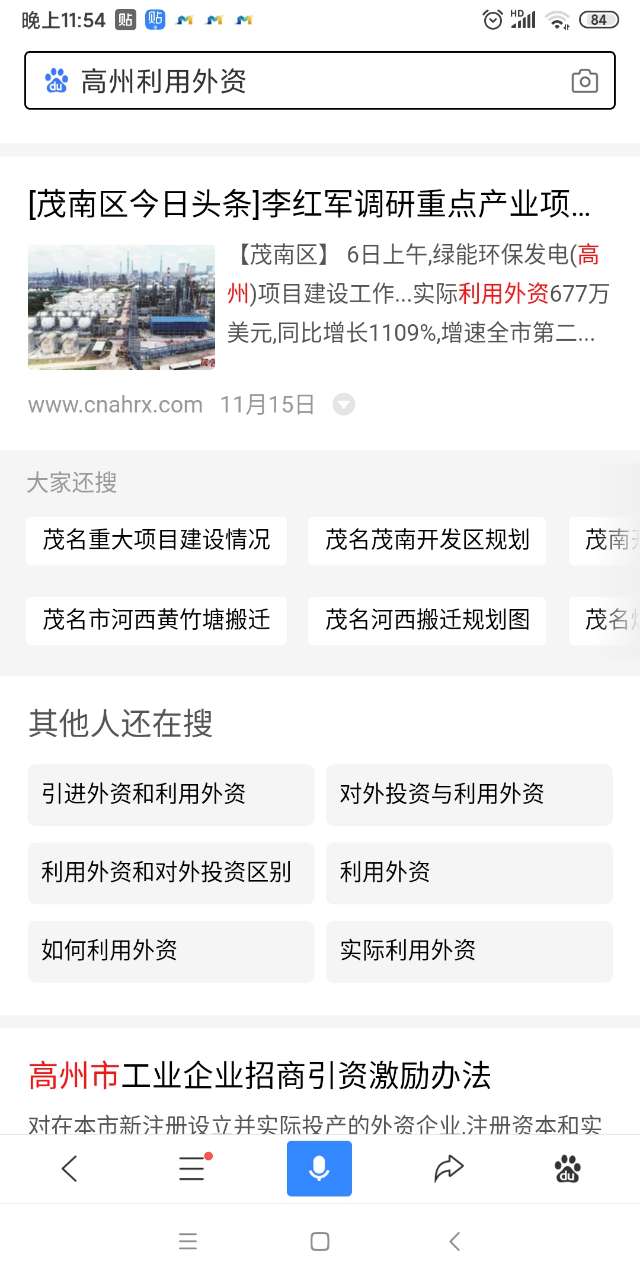The image size is (640, 1280).
Task: Go to Baidu home via paw icon
Action: click(568, 1168)
